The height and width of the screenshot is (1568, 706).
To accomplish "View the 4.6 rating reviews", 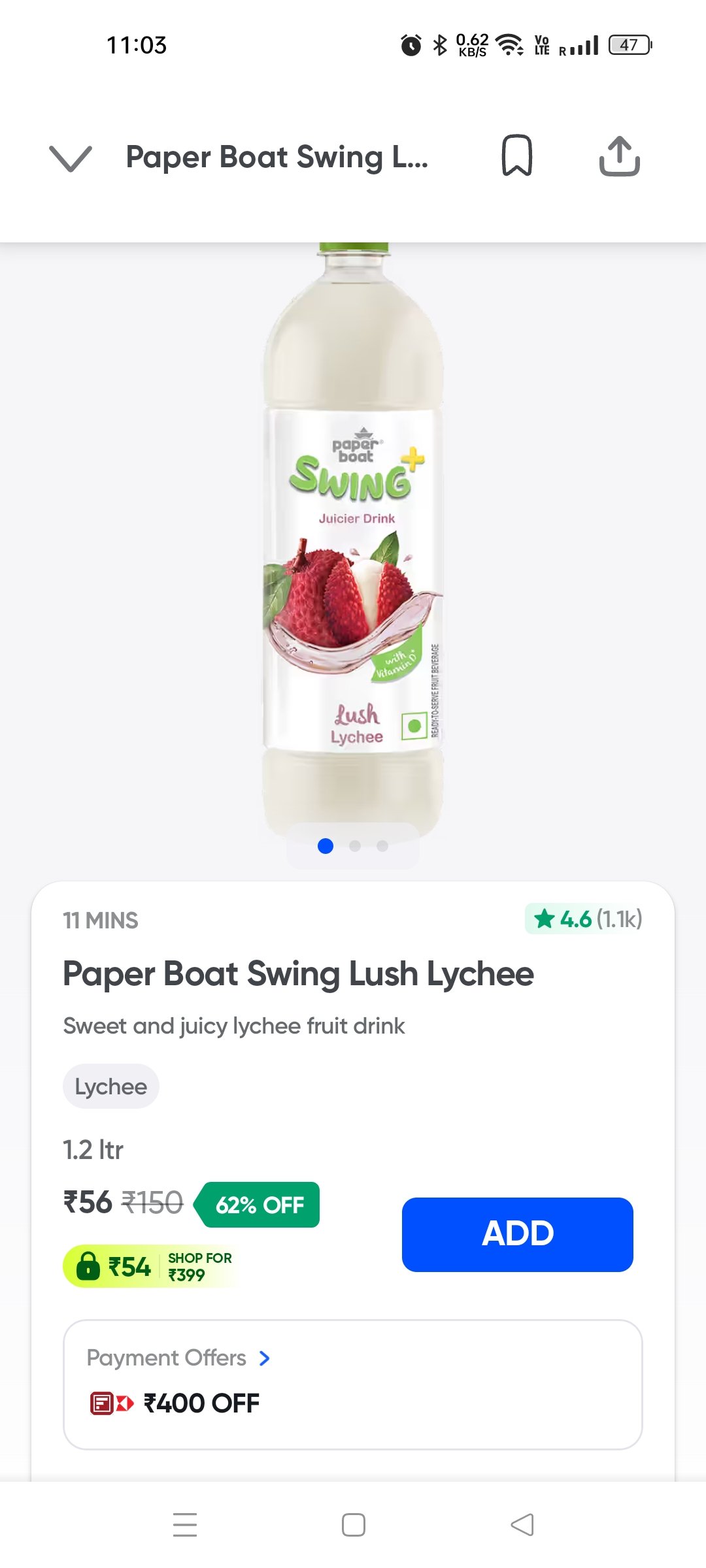I will tap(585, 919).
